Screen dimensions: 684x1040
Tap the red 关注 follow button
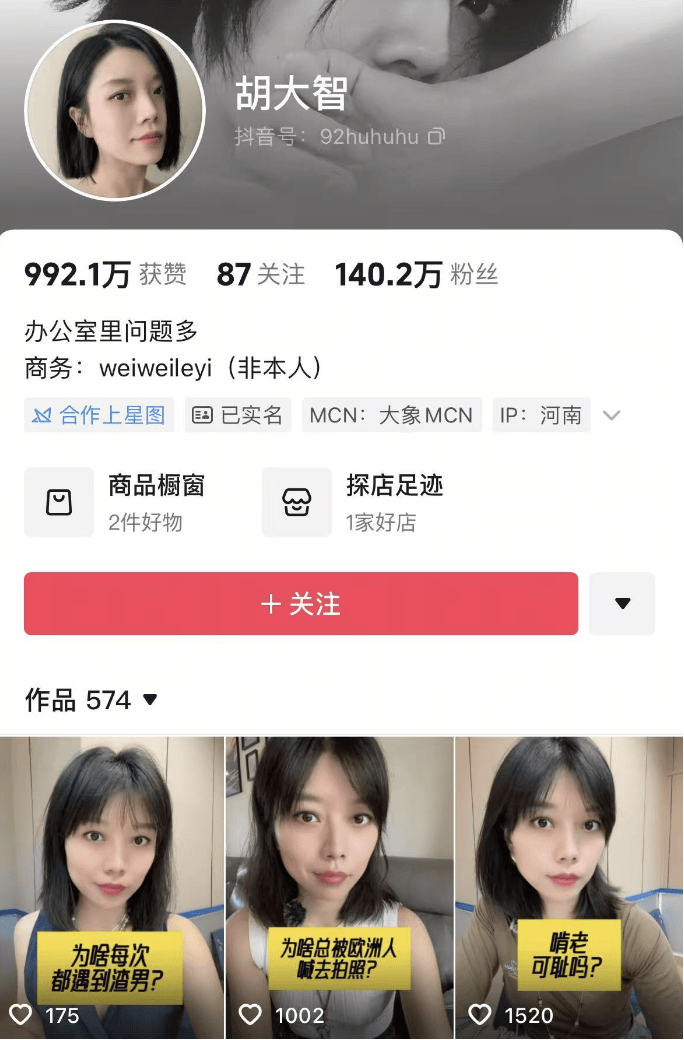[x=300, y=604]
